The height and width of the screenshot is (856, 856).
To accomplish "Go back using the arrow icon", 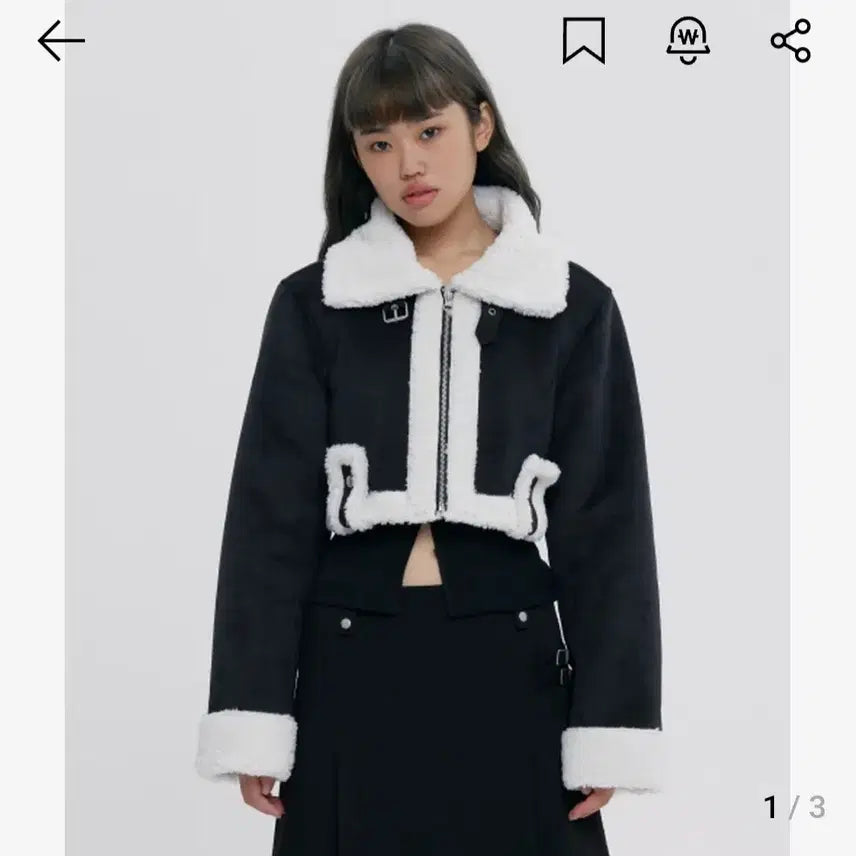I will 61,41.
